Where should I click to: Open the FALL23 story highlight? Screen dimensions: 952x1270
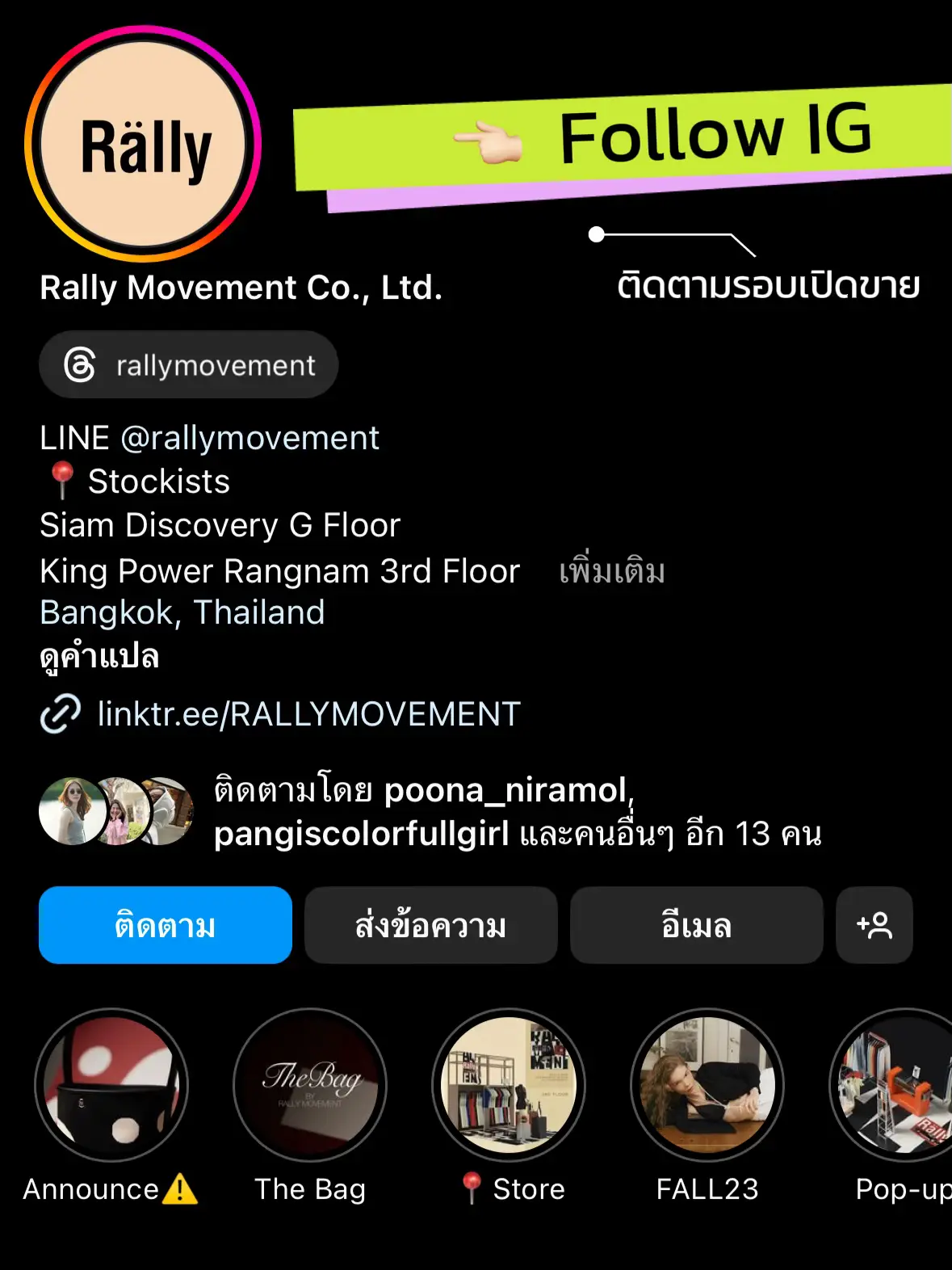pyautogui.click(x=707, y=1086)
